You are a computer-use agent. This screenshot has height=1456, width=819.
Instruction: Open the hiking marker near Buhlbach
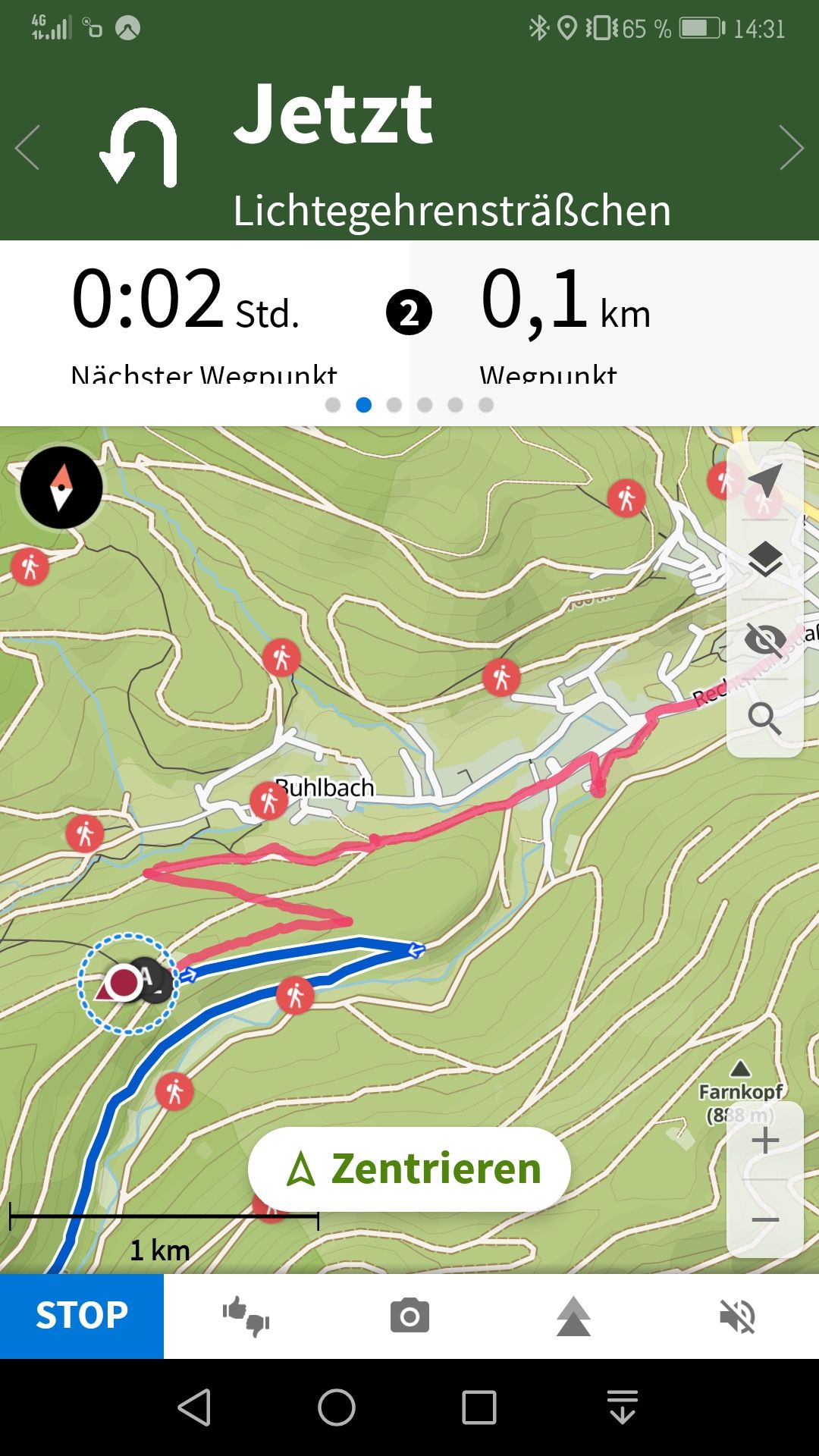click(268, 801)
